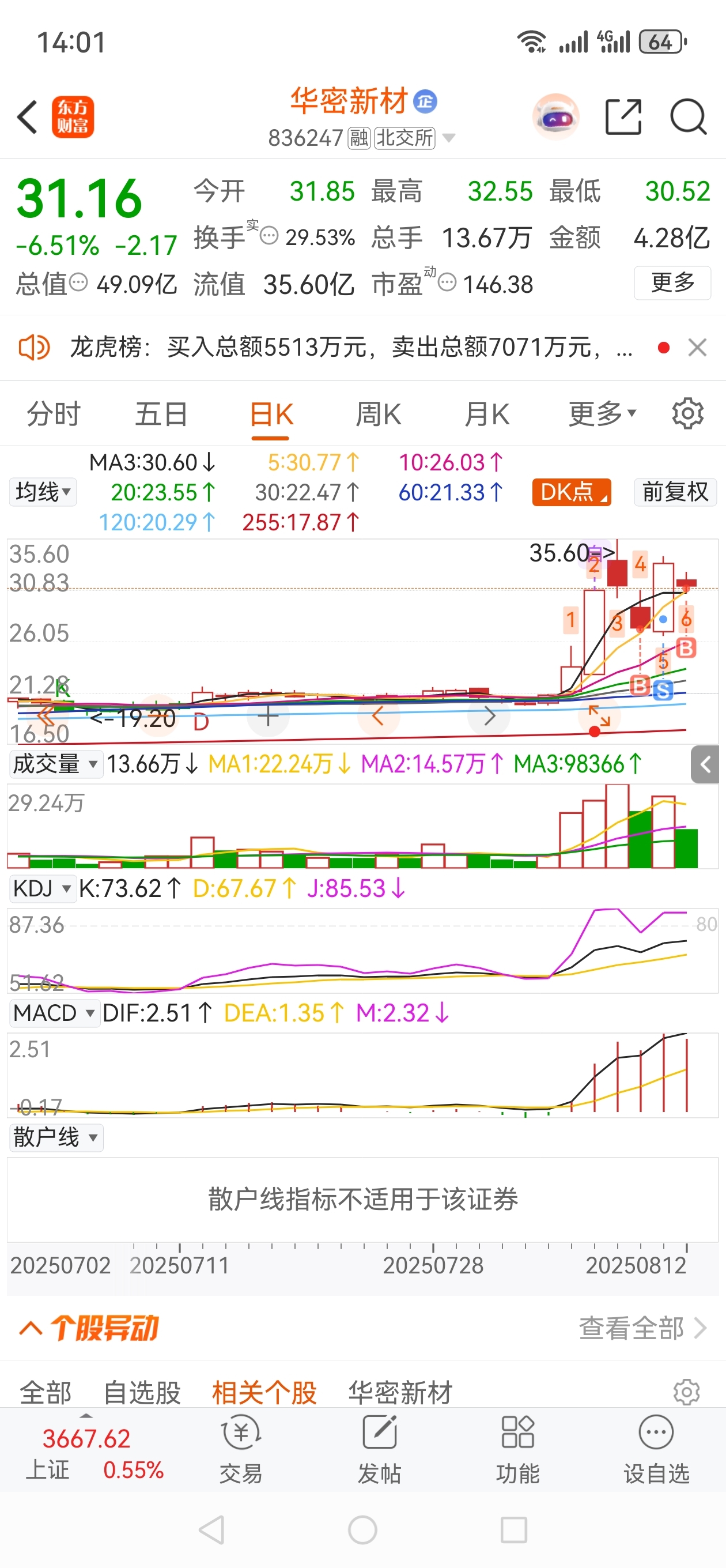Viewport: 726px width, 1568px height.
Task: Tap 更多 for more quote details
Action: pyautogui.click(x=672, y=283)
